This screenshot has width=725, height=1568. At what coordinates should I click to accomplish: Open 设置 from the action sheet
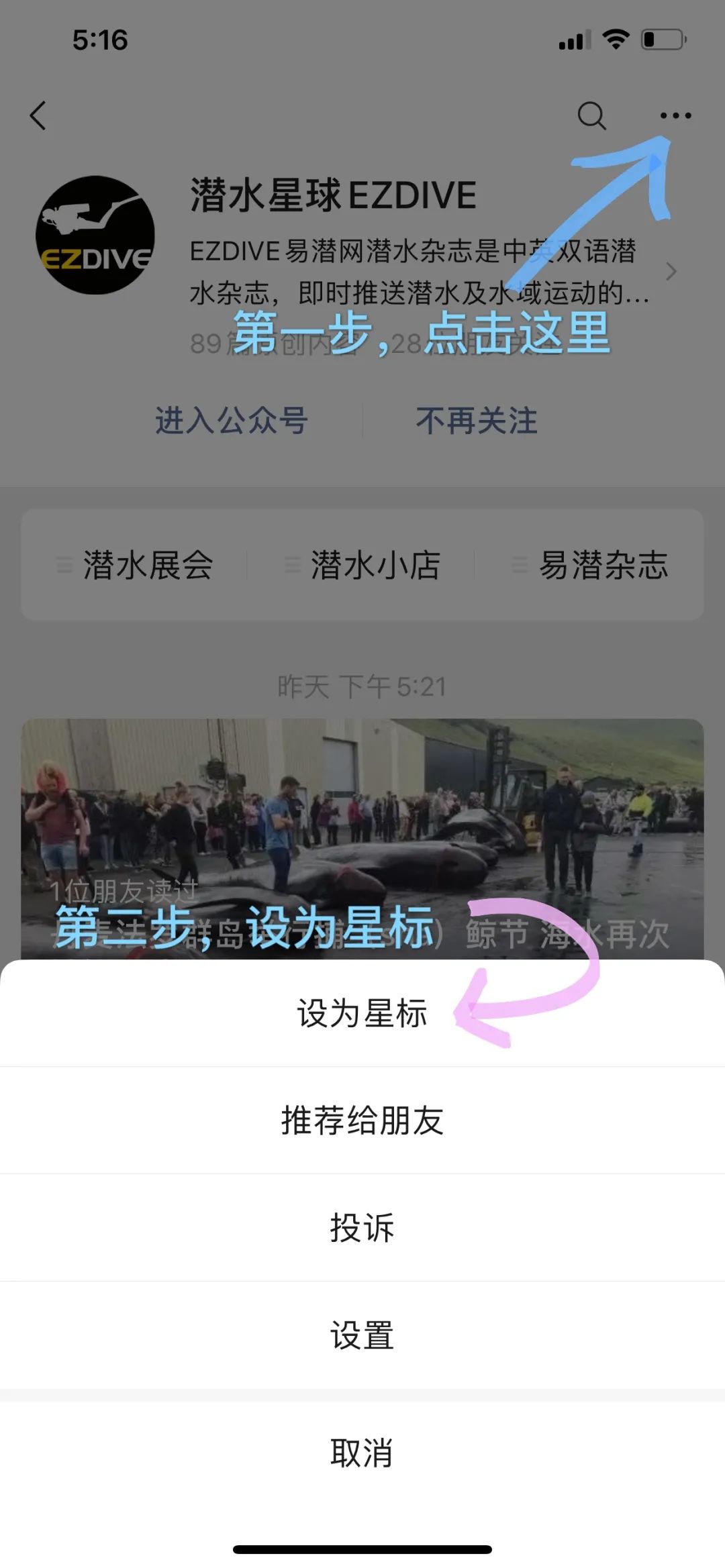pos(362,1335)
